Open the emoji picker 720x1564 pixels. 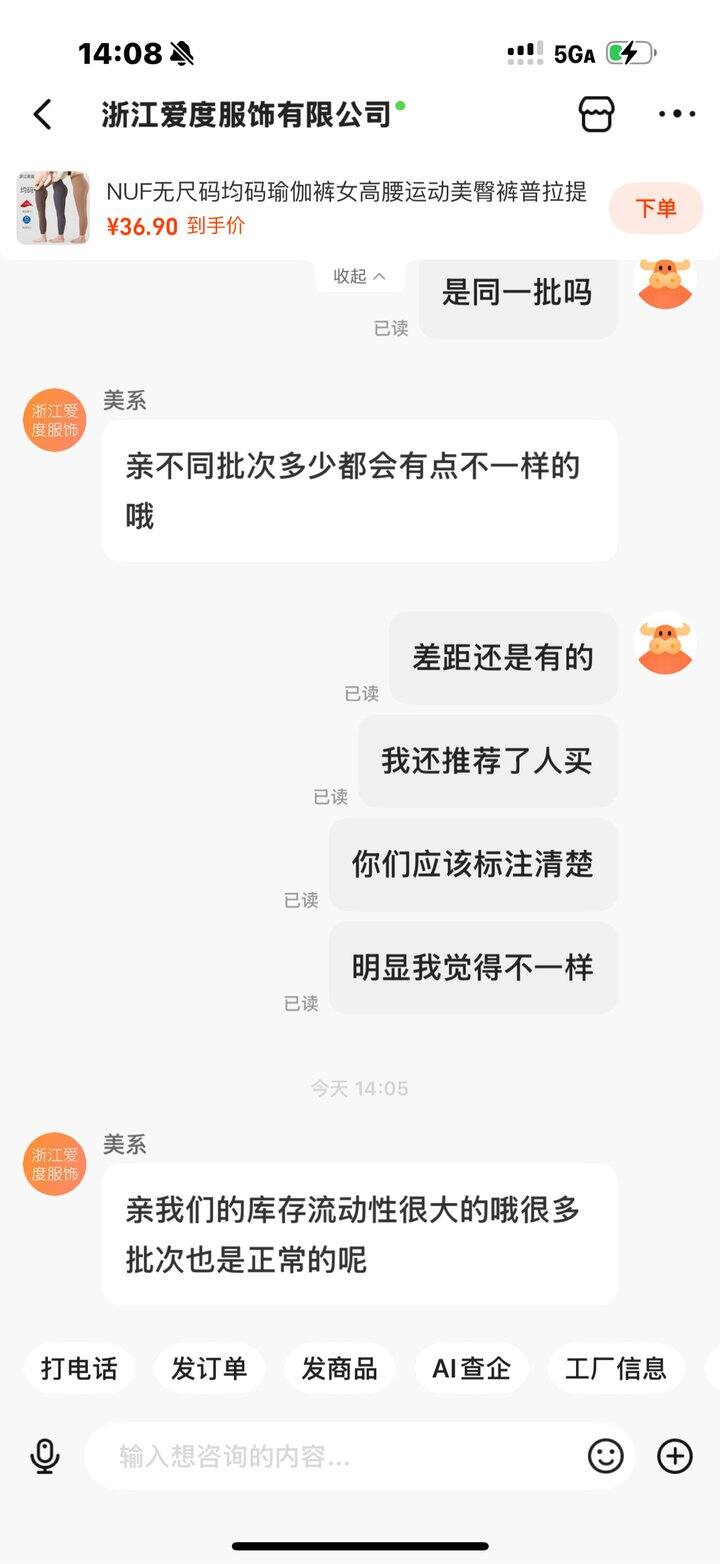click(x=606, y=1457)
